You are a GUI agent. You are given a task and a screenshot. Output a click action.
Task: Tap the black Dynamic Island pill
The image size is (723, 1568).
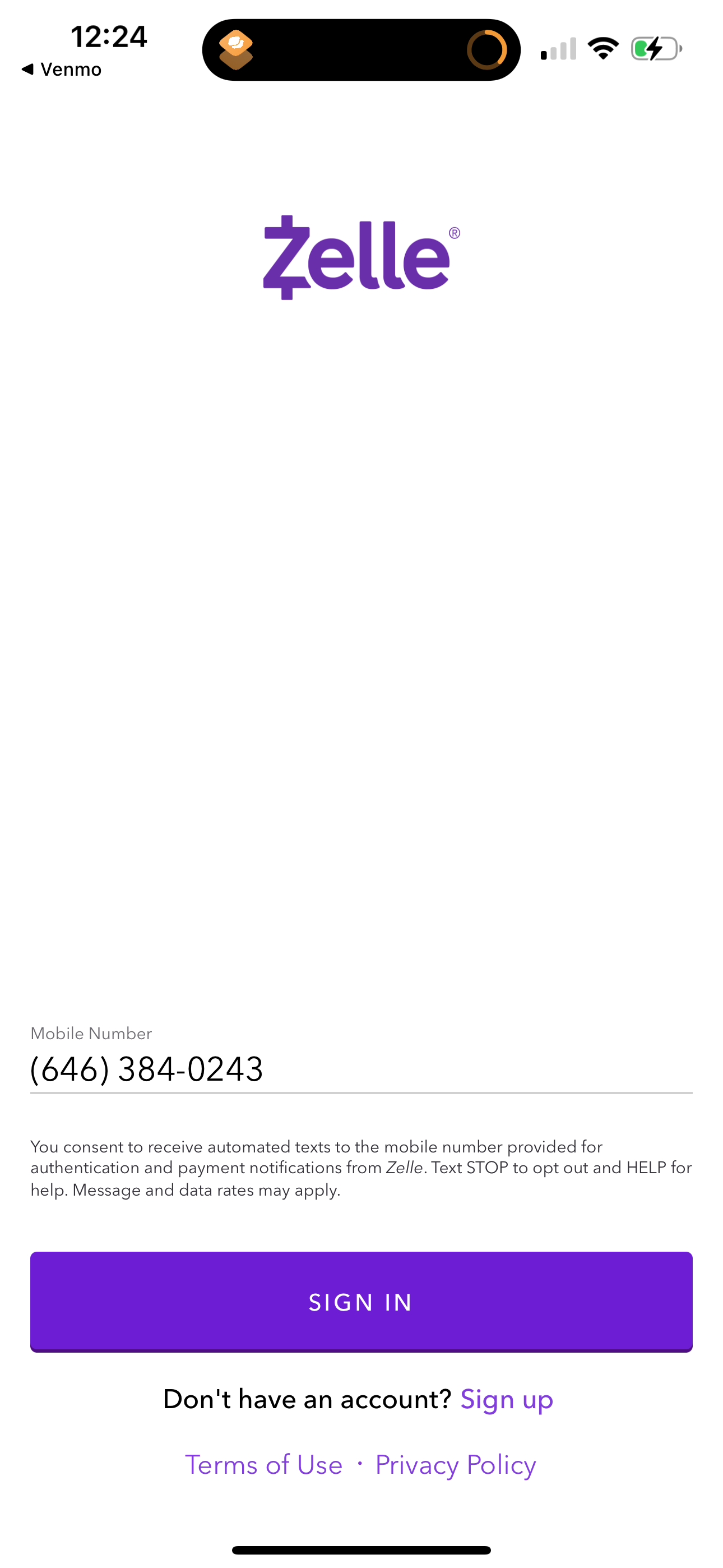pos(361,49)
